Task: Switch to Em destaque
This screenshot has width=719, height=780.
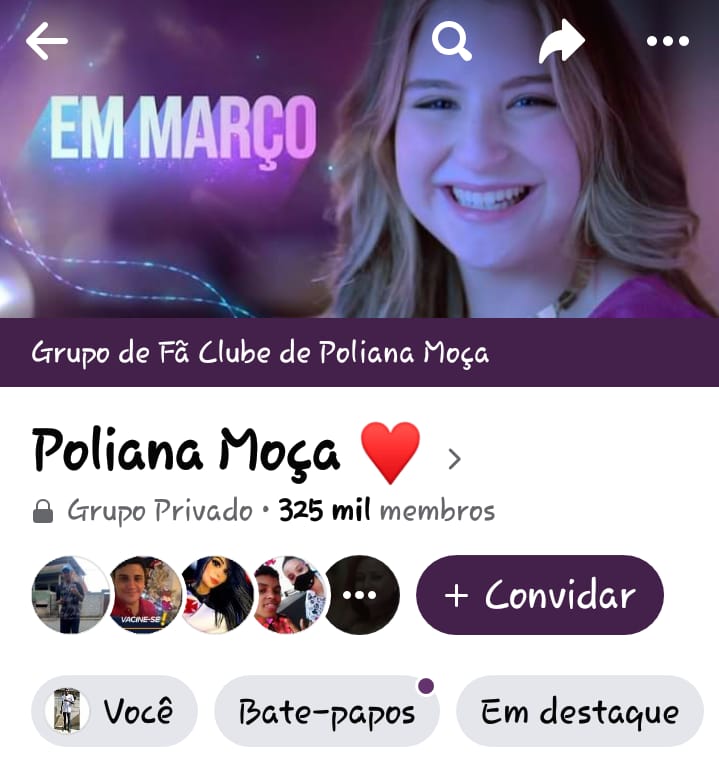Action: click(579, 711)
